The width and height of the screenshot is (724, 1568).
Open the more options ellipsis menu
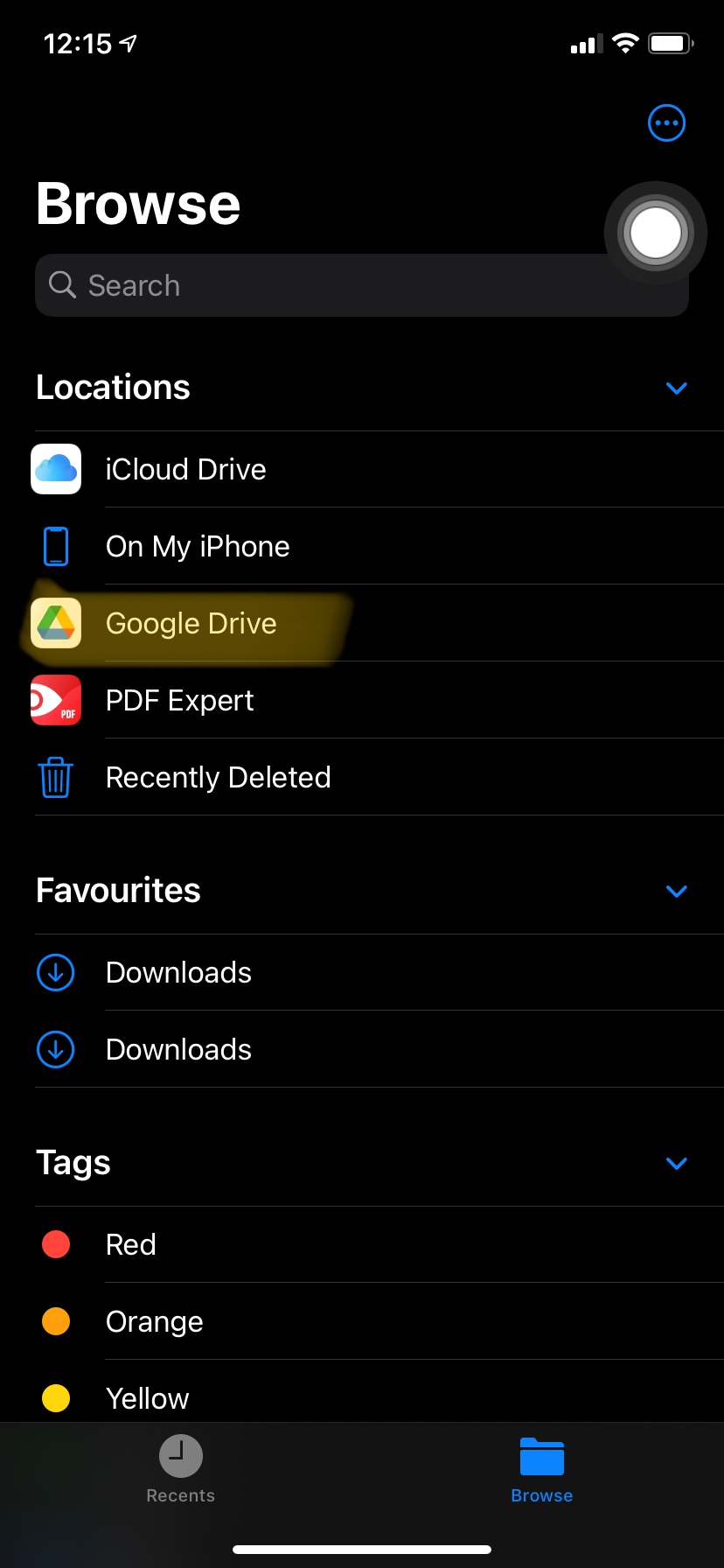[666, 123]
